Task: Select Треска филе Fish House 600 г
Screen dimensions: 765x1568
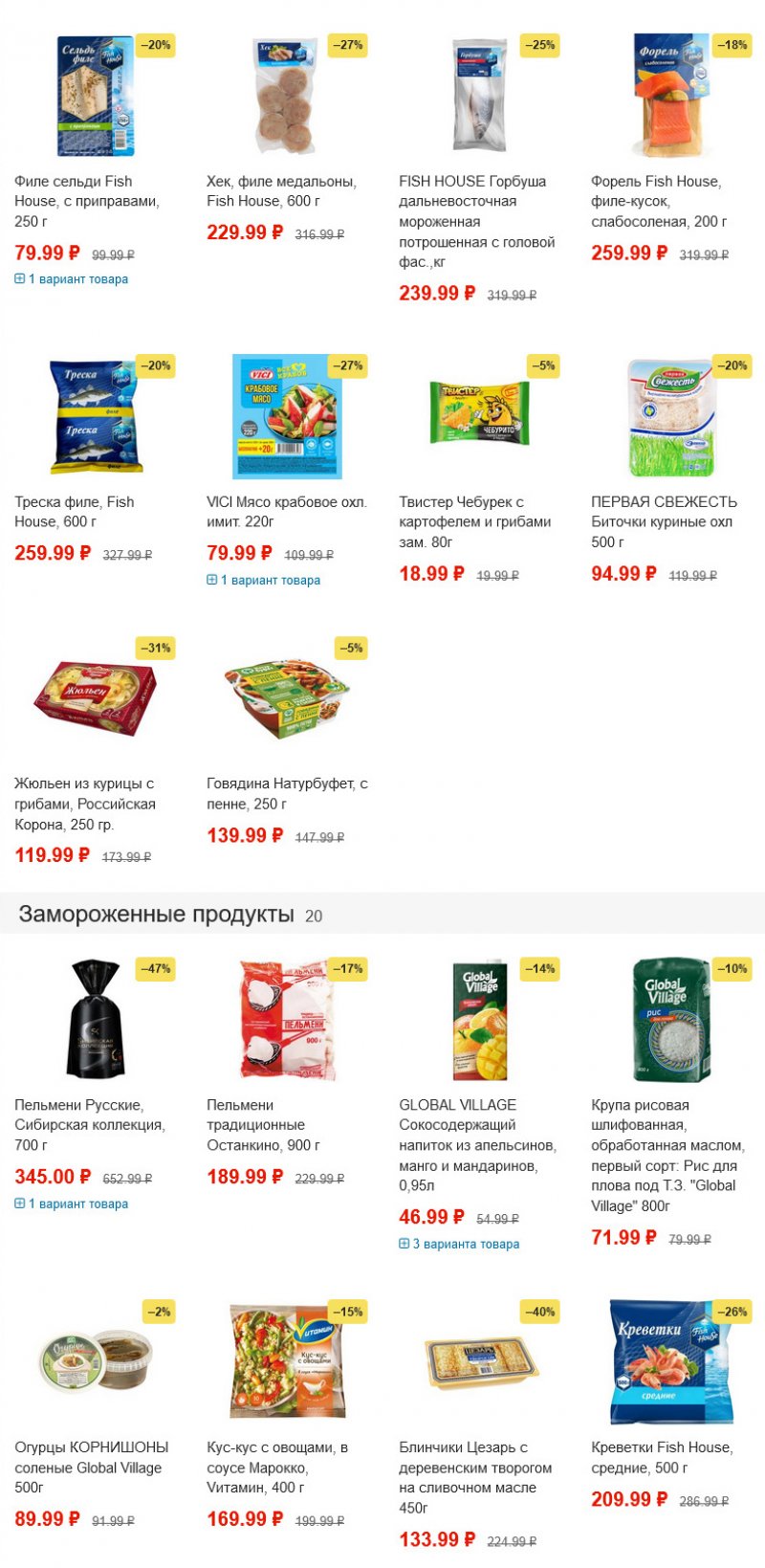Action: coord(74,512)
